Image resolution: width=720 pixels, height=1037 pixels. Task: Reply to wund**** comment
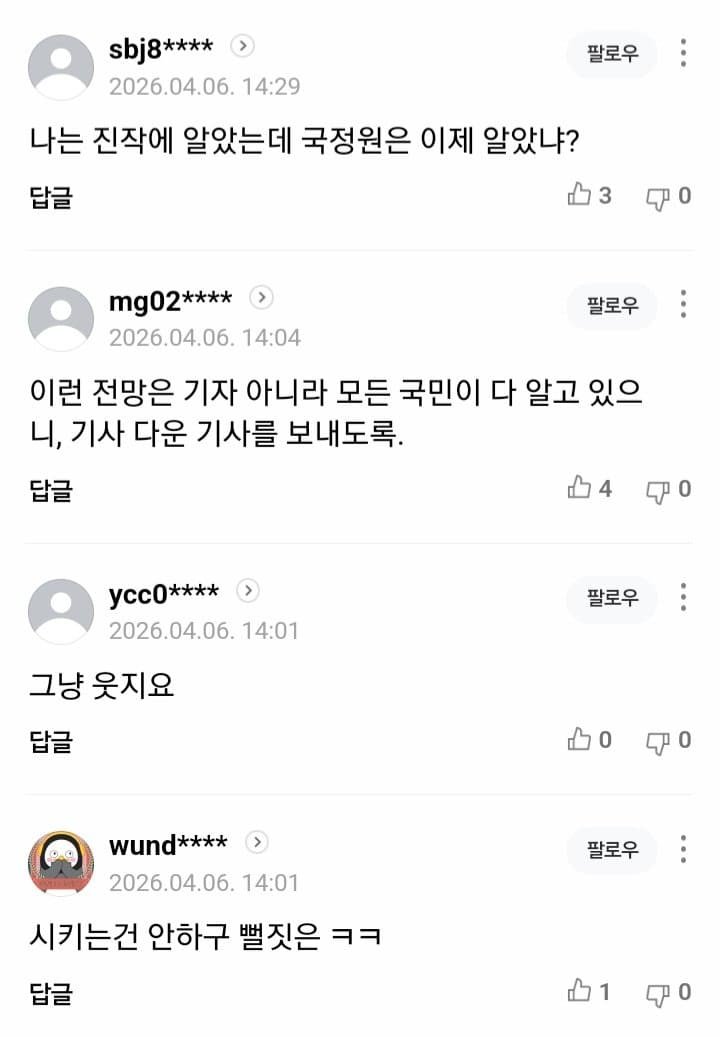[x=51, y=993]
